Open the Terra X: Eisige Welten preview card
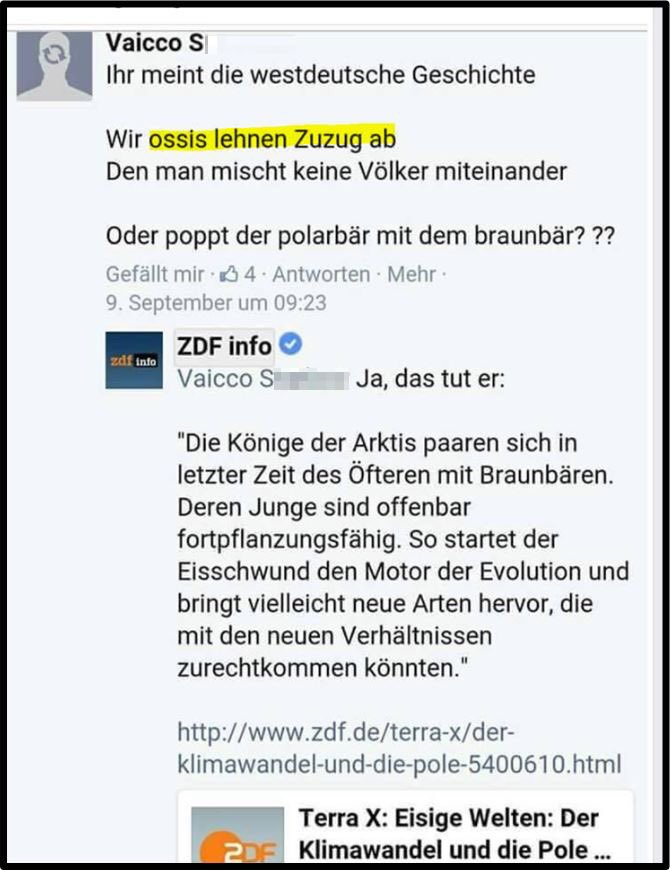 pyautogui.click(x=405, y=828)
